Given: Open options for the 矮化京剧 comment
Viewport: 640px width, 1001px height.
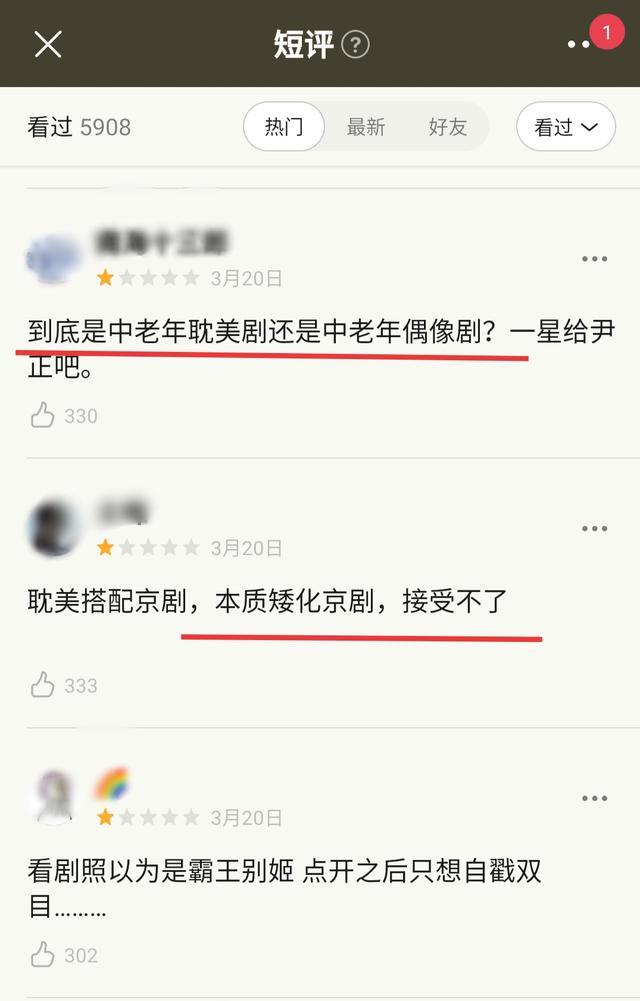Looking at the screenshot, I should tap(594, 529).
